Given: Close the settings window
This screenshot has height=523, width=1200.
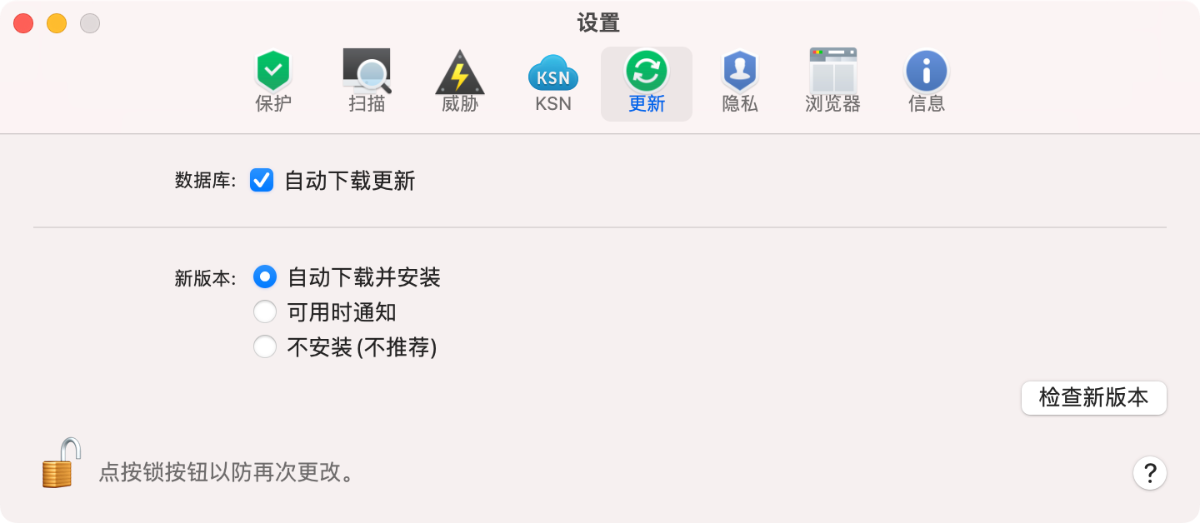Looking at the screenshot, I should point(23,23).
